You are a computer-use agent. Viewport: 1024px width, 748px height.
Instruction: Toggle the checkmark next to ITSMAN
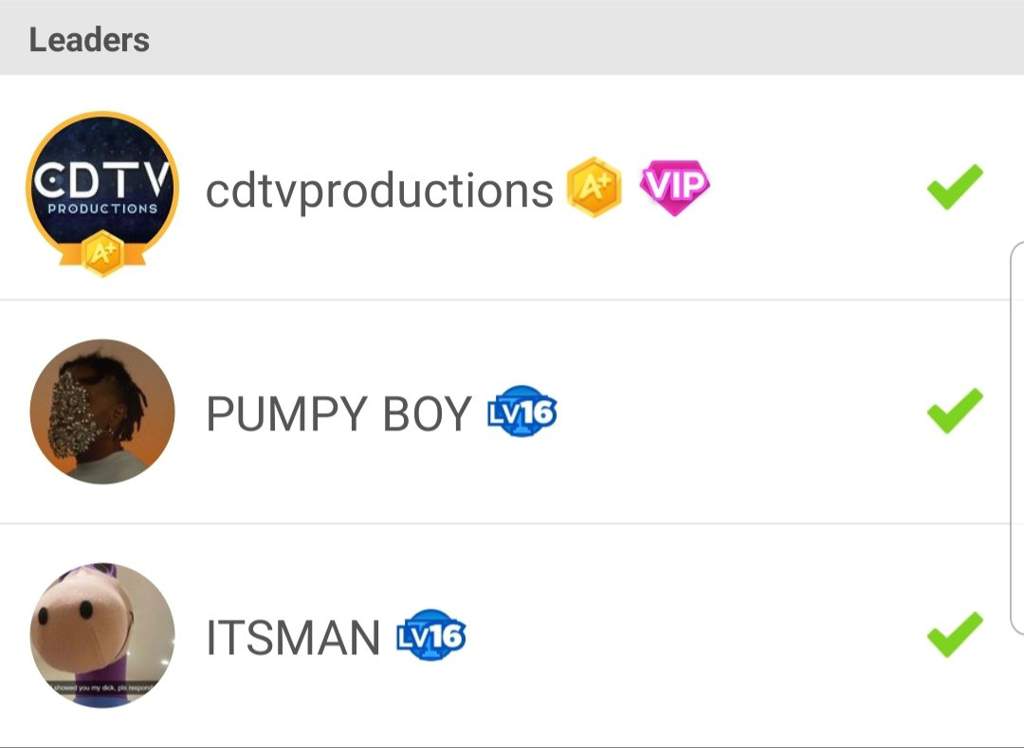954,635
